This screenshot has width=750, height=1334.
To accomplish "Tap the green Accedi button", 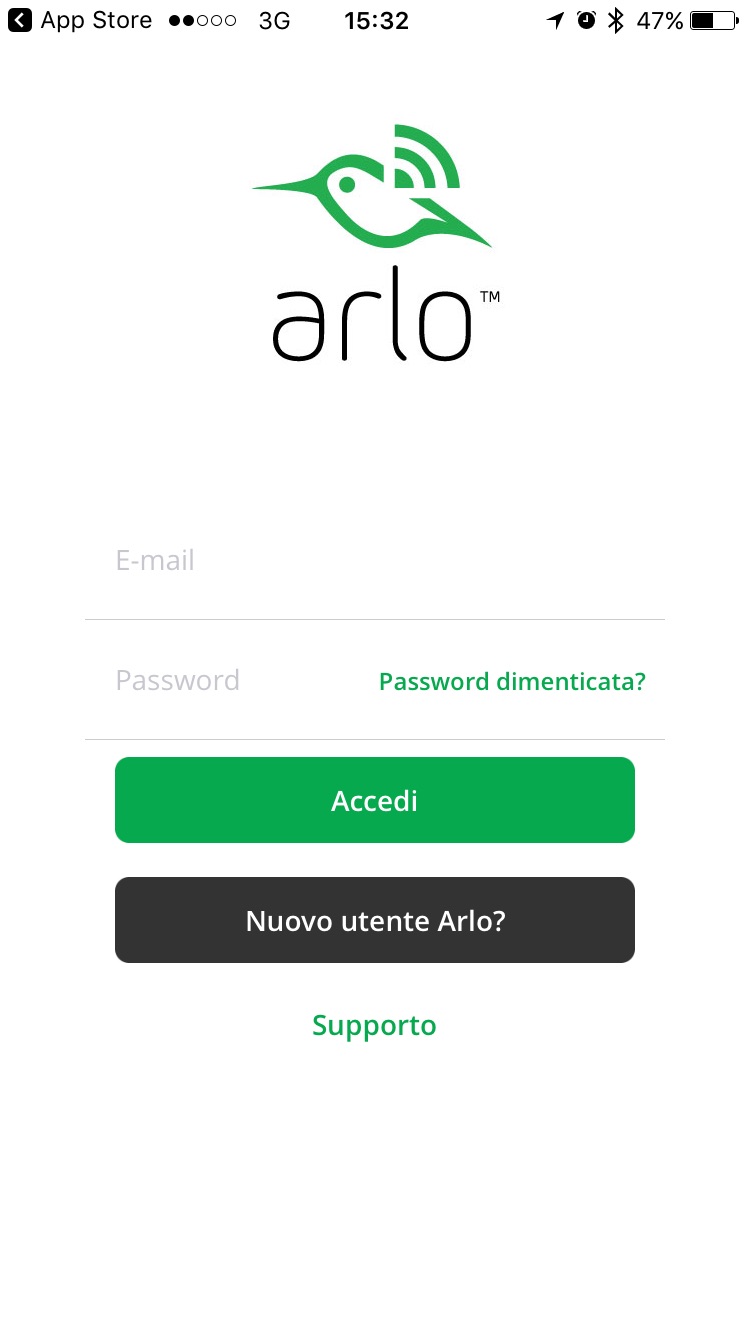I will [x=375, y=800].
